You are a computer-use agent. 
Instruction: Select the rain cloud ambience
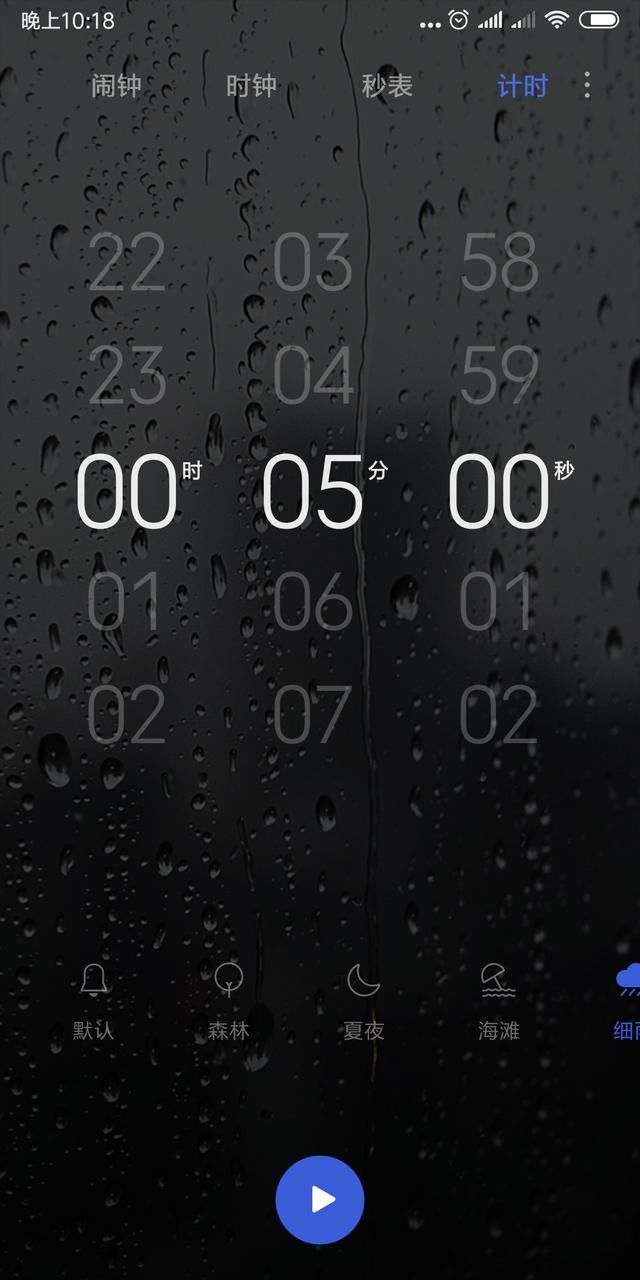[627, 998]
